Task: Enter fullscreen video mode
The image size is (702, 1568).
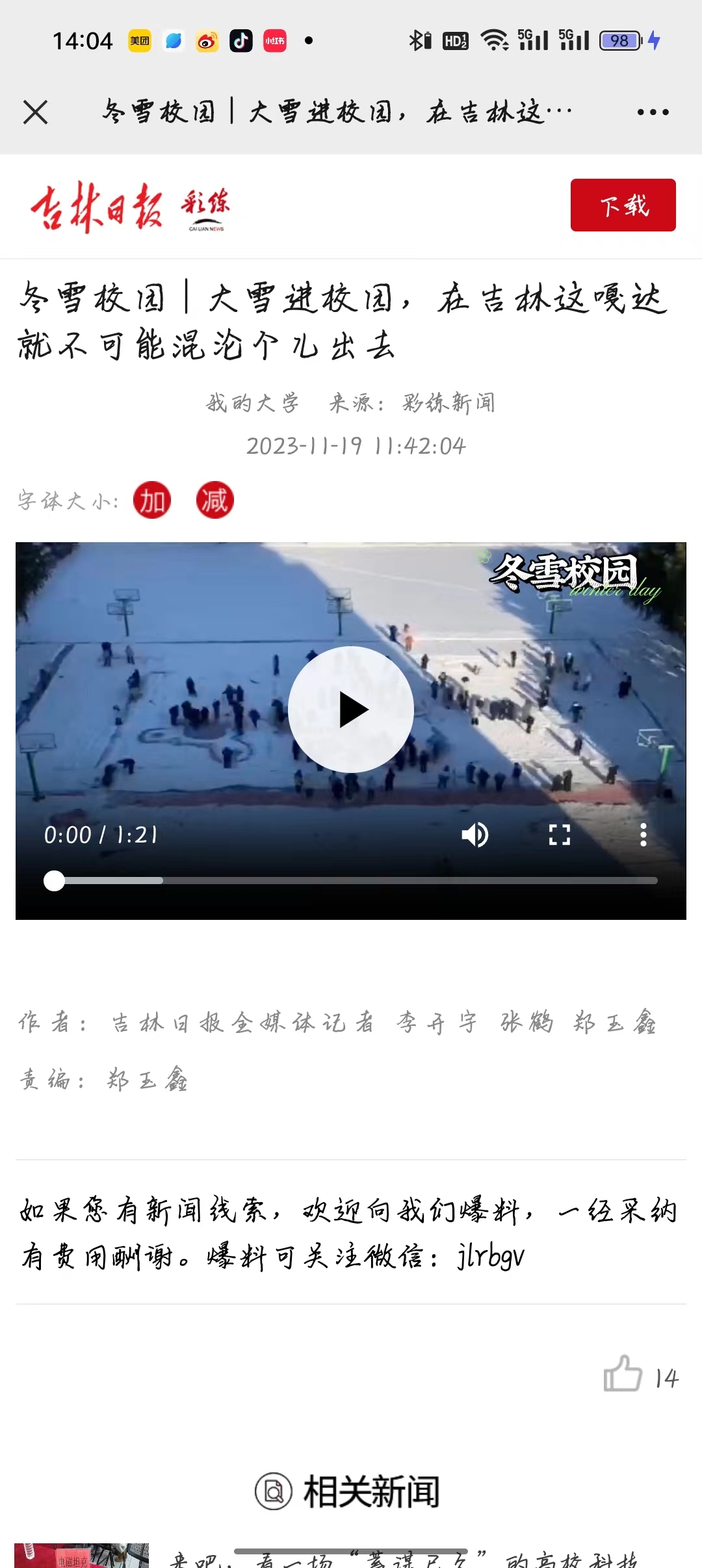Action: [559, 835]
